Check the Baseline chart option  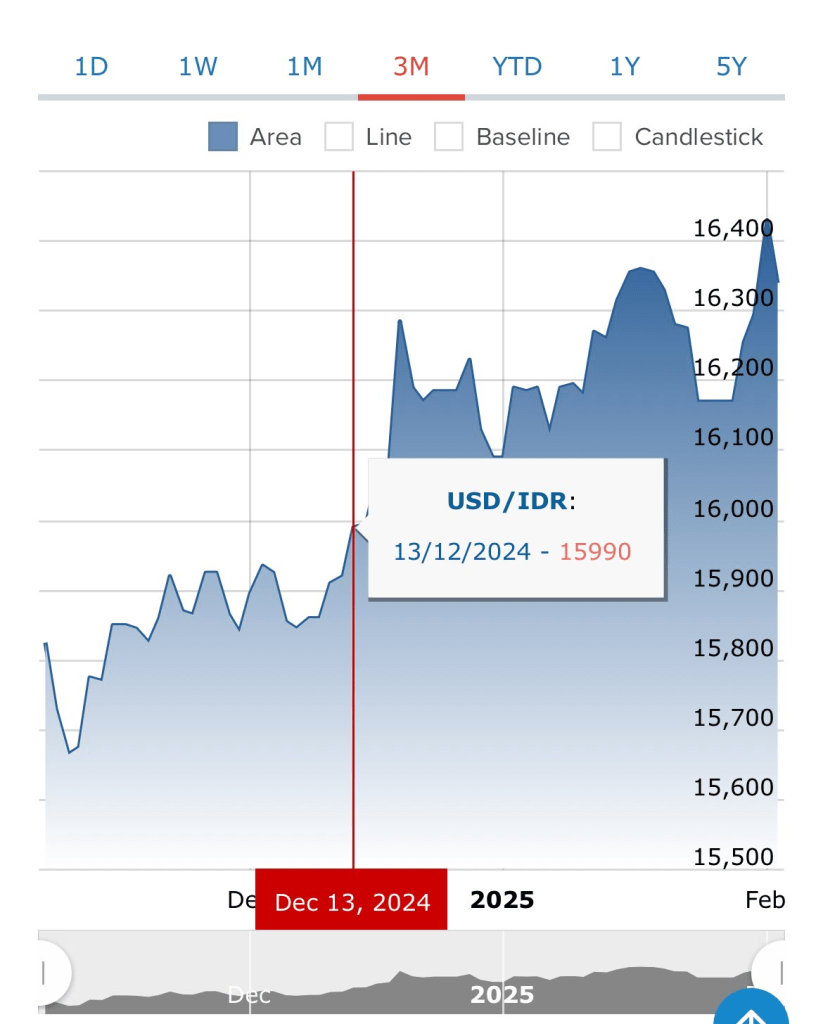(x=449, y=137)
